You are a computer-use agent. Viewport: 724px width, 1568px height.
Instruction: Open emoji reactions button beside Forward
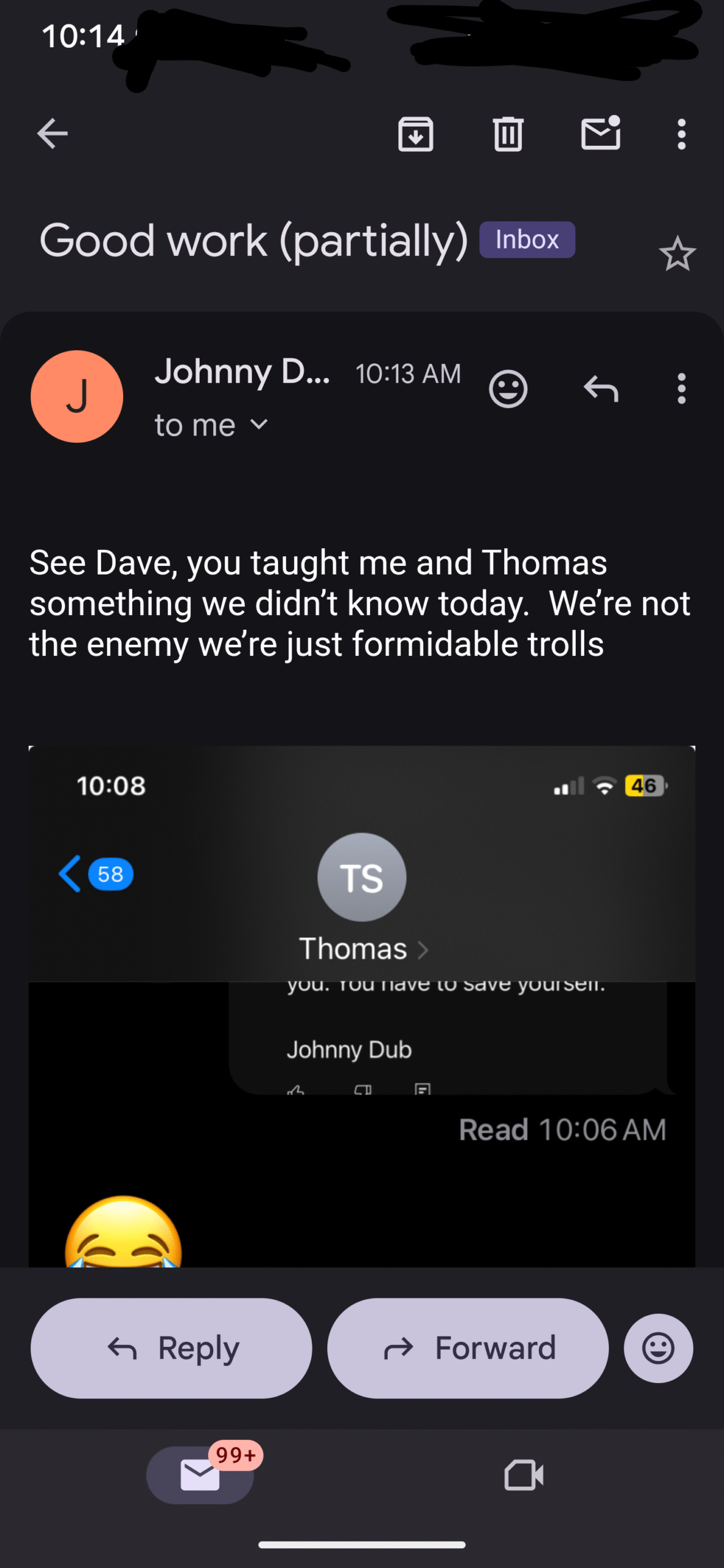coord(658,1348)
